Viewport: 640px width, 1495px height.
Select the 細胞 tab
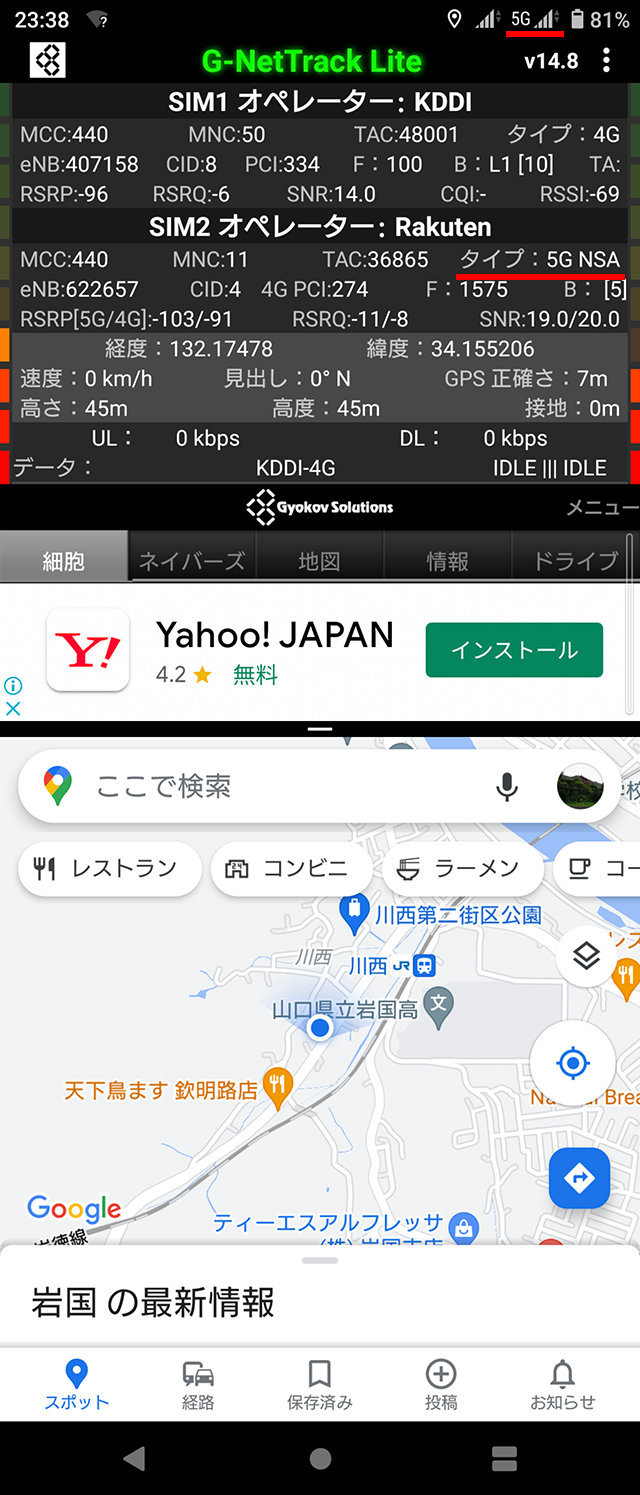(64, 560)
